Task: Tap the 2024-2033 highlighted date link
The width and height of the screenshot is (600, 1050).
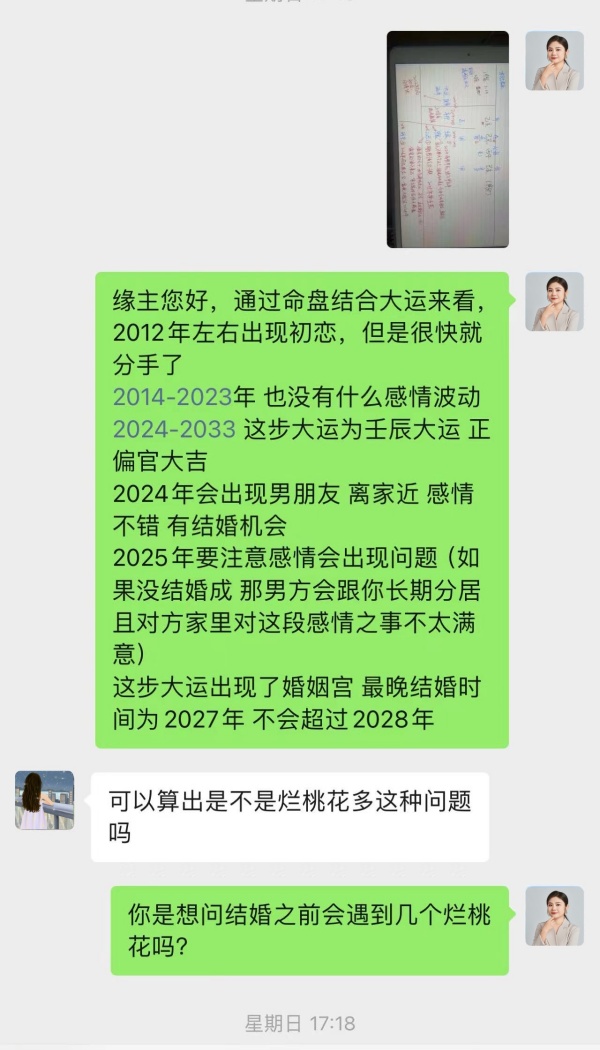Action: click(174, 429)
